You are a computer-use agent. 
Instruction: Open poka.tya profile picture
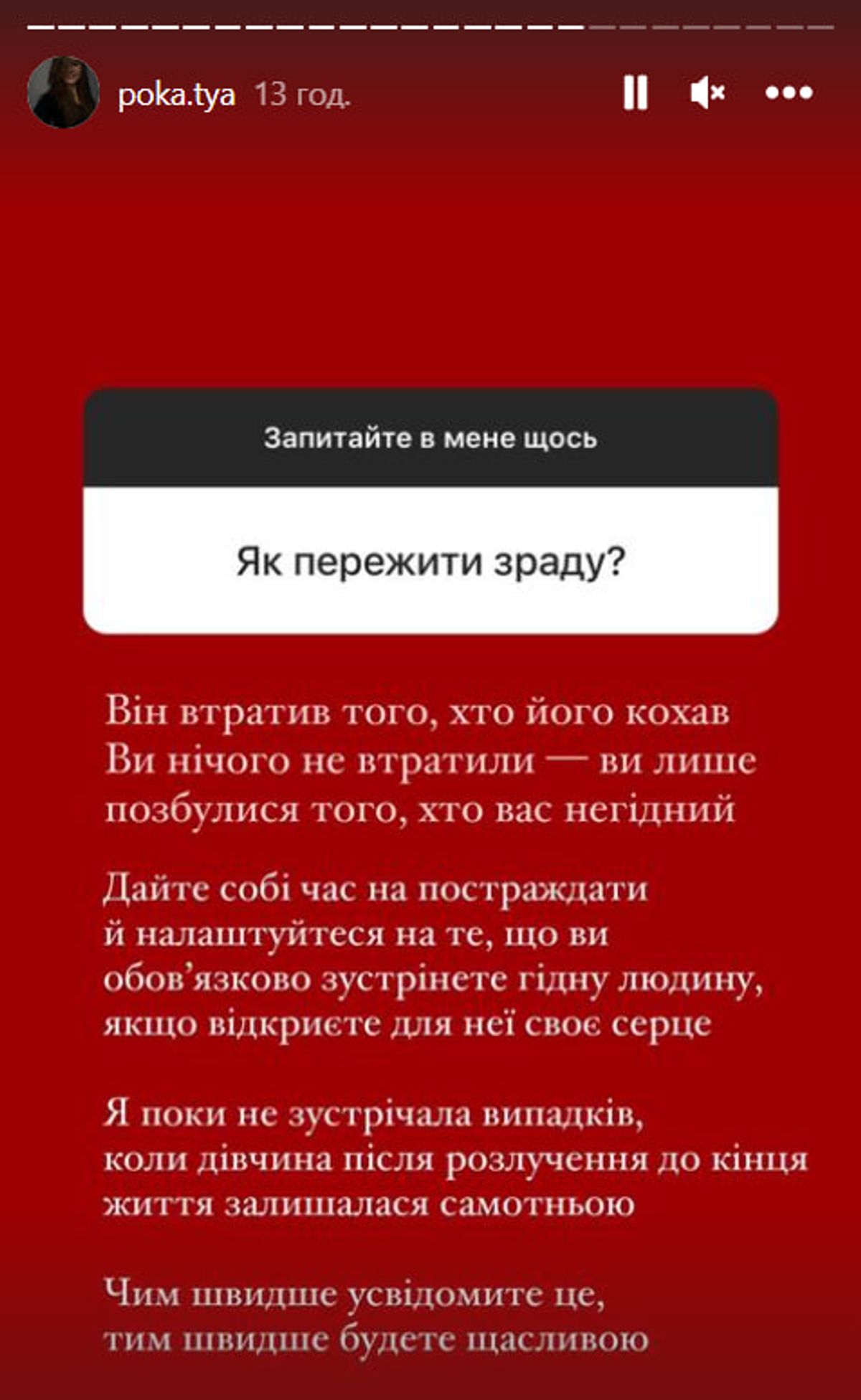tap(63, 93)
